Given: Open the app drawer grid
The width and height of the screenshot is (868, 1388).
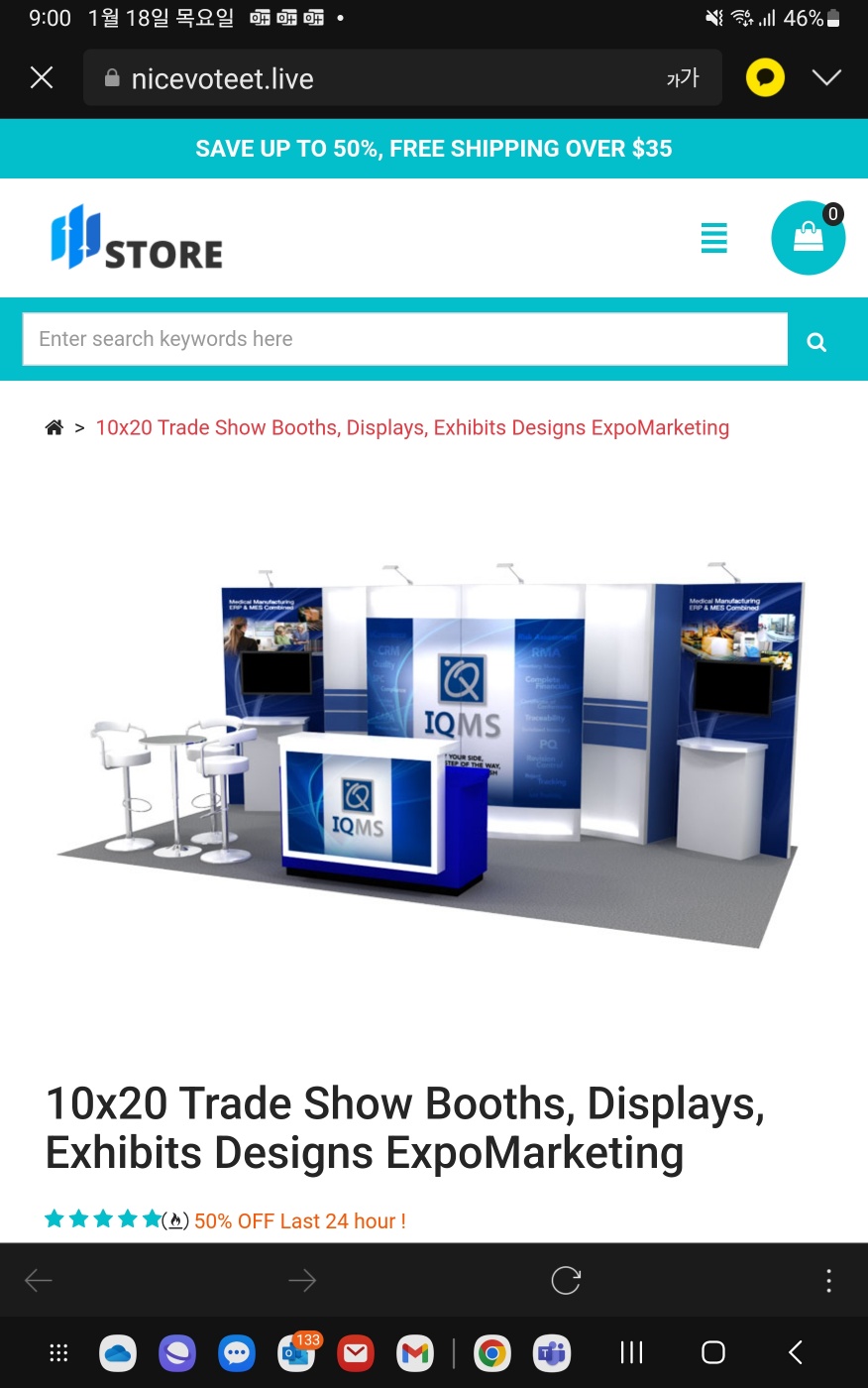Looking at the screenshot, I should [x=58, y=1352].
